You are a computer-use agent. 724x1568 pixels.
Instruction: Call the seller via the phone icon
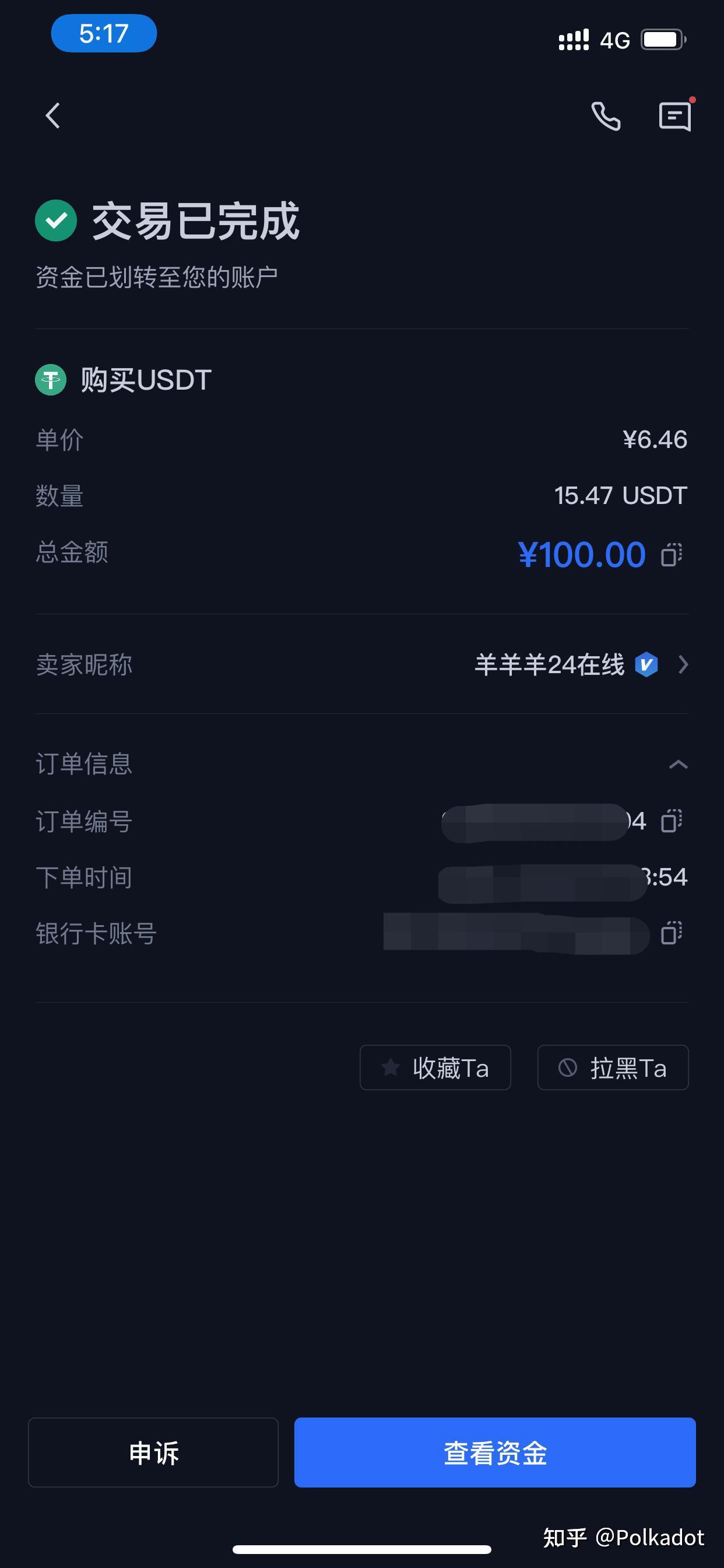(x=606, y=116)
